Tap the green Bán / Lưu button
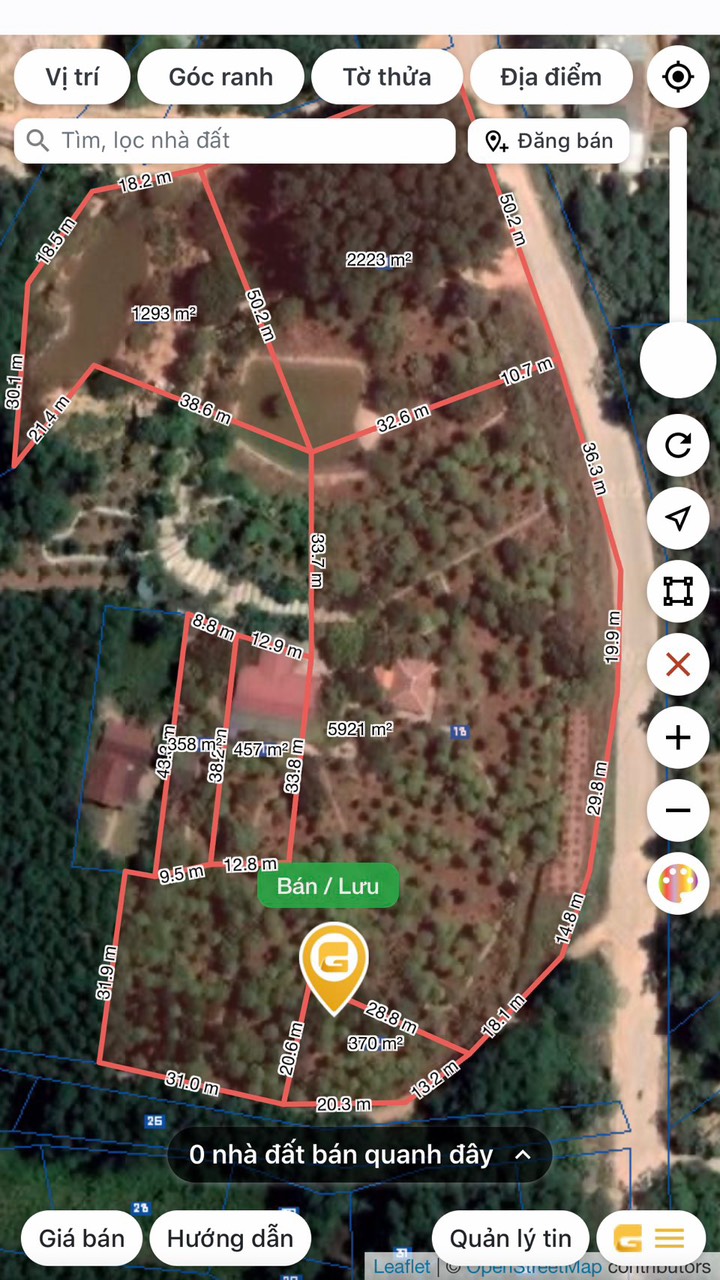 pos(328,886)
